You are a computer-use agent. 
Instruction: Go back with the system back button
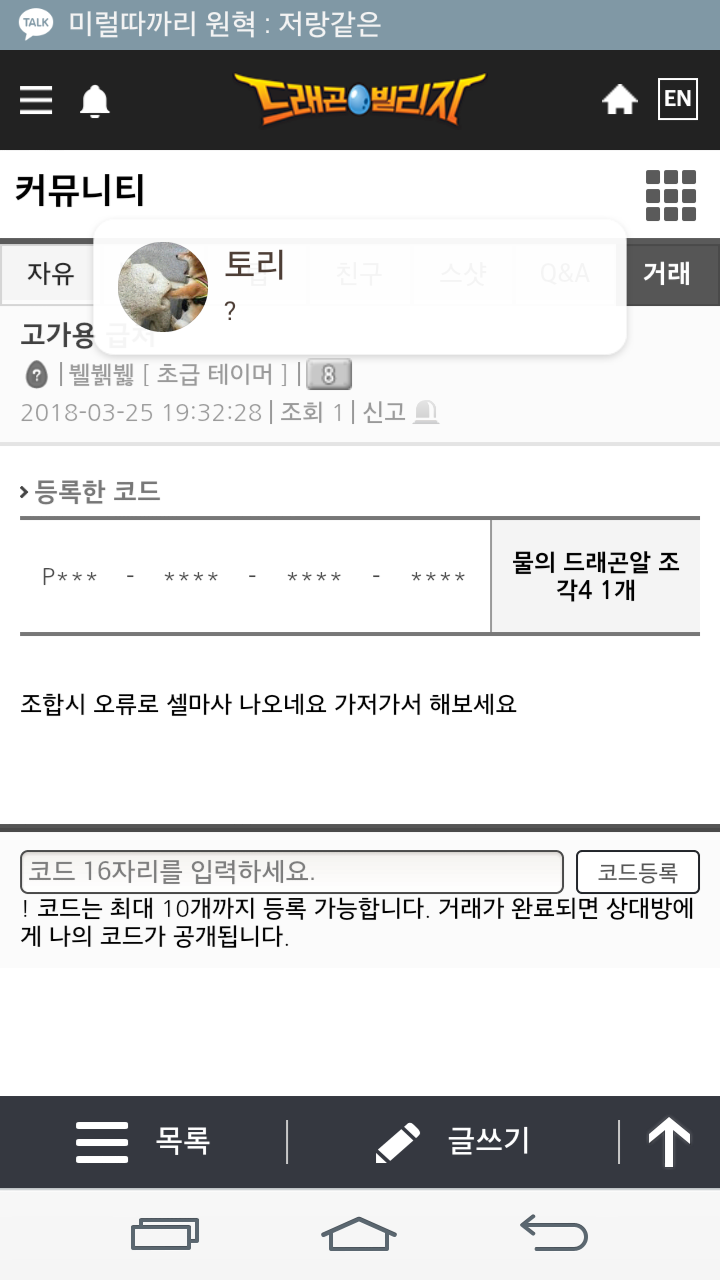(x=554, y=1233)
